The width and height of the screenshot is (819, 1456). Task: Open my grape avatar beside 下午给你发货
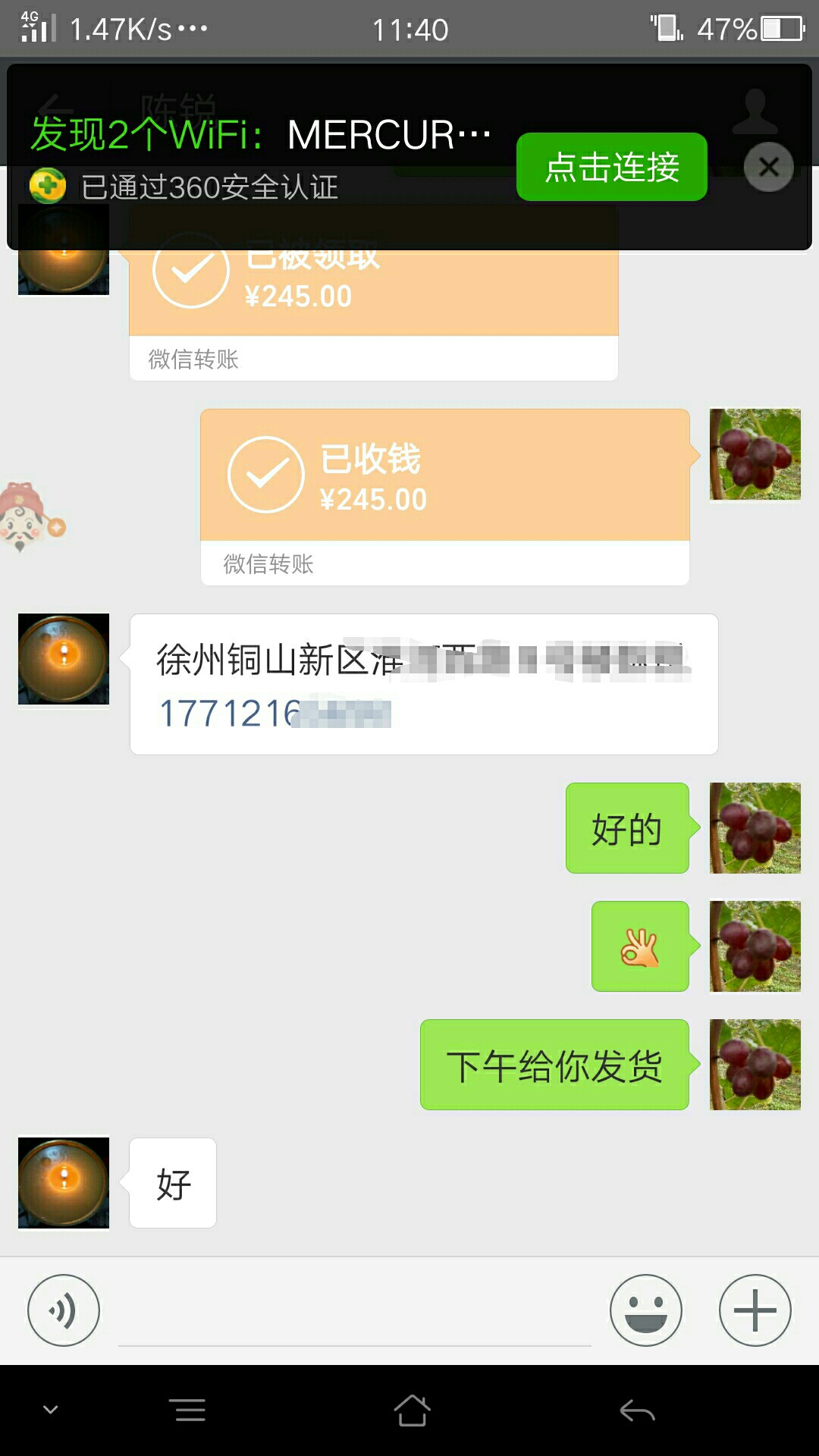point(755,1065)
